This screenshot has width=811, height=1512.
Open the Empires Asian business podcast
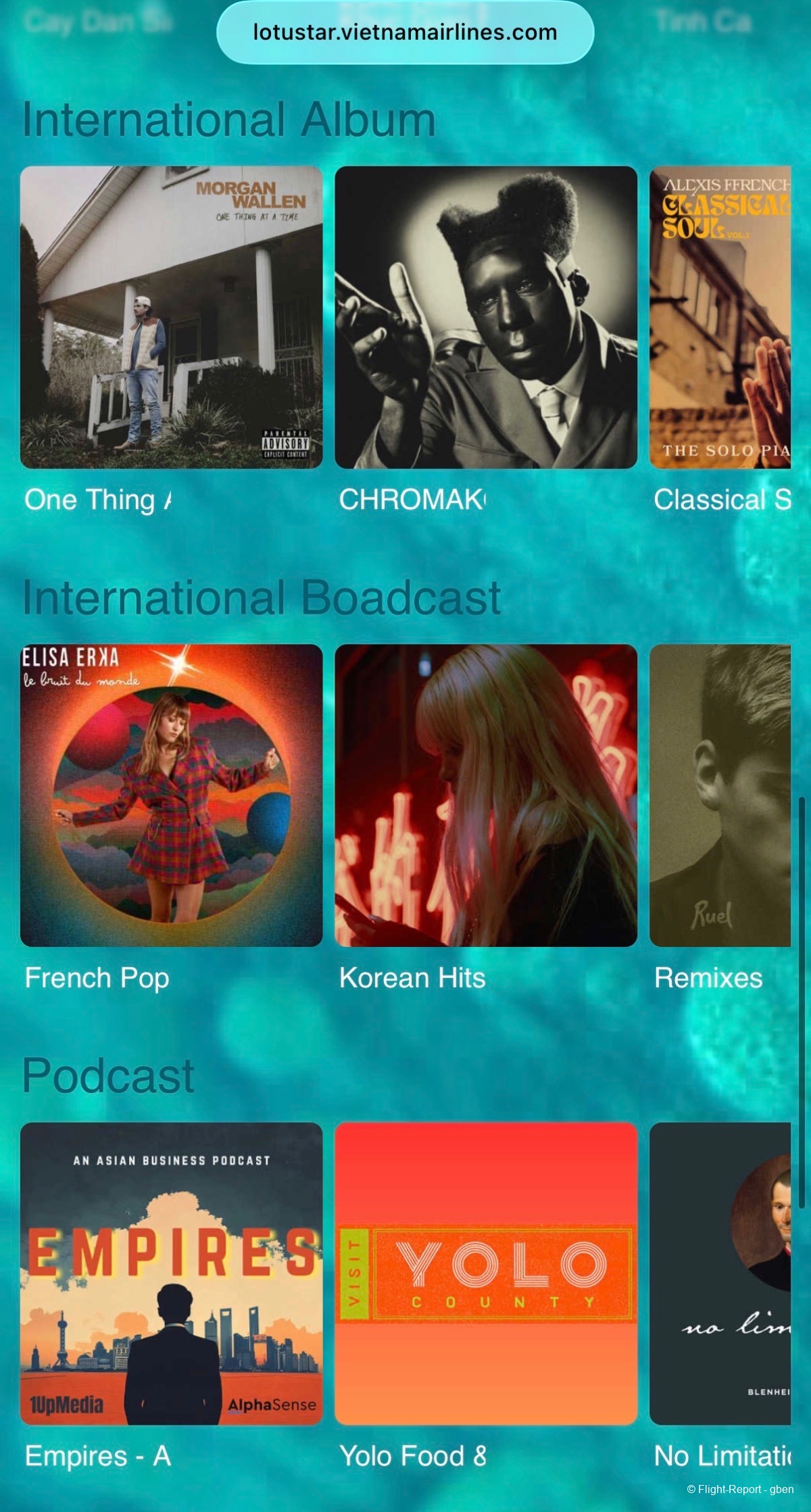click(x=171, y=1273)
